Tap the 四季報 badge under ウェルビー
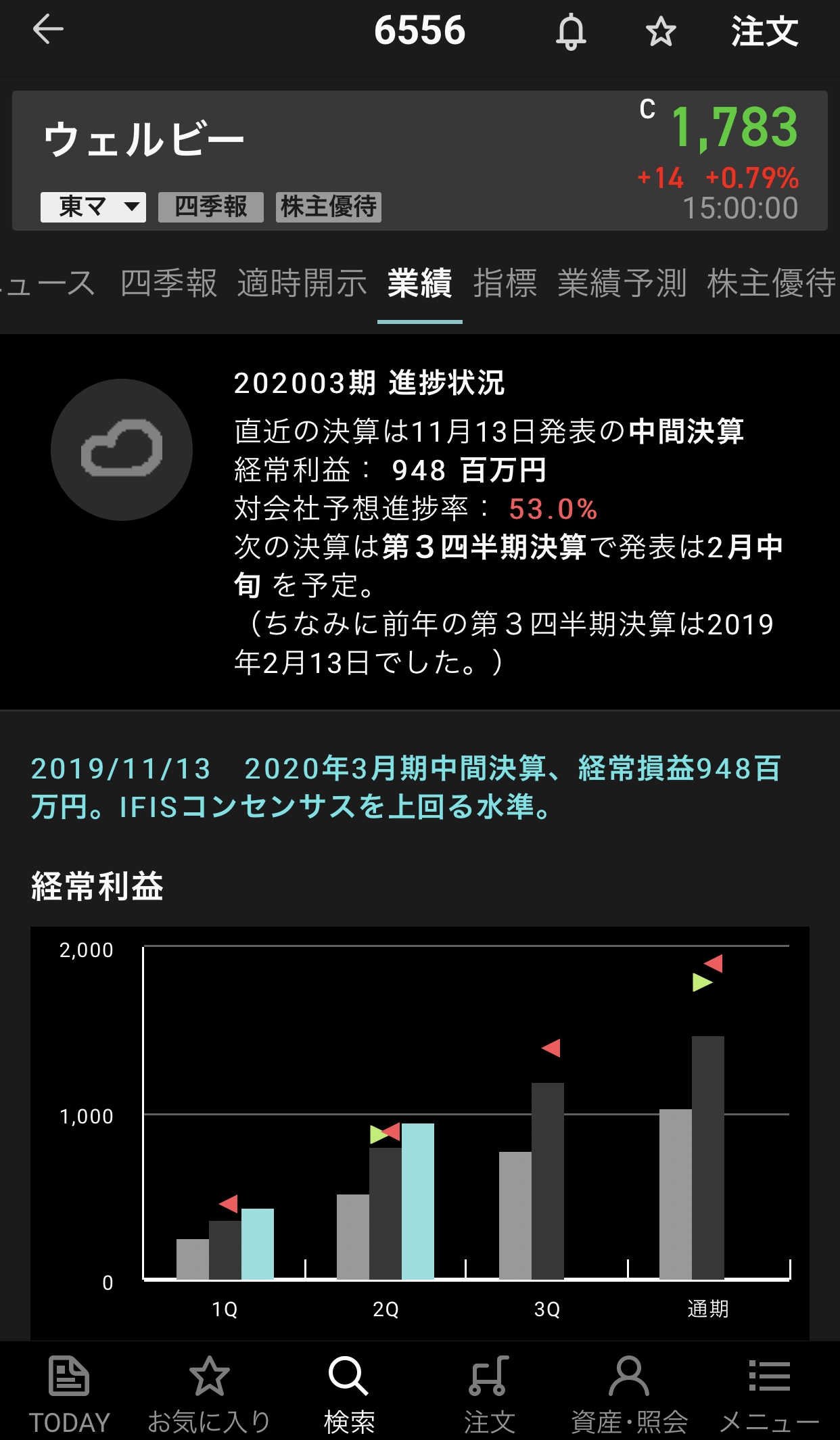Viewport: 840px width, 1440px height. click(x=210, y=207)
